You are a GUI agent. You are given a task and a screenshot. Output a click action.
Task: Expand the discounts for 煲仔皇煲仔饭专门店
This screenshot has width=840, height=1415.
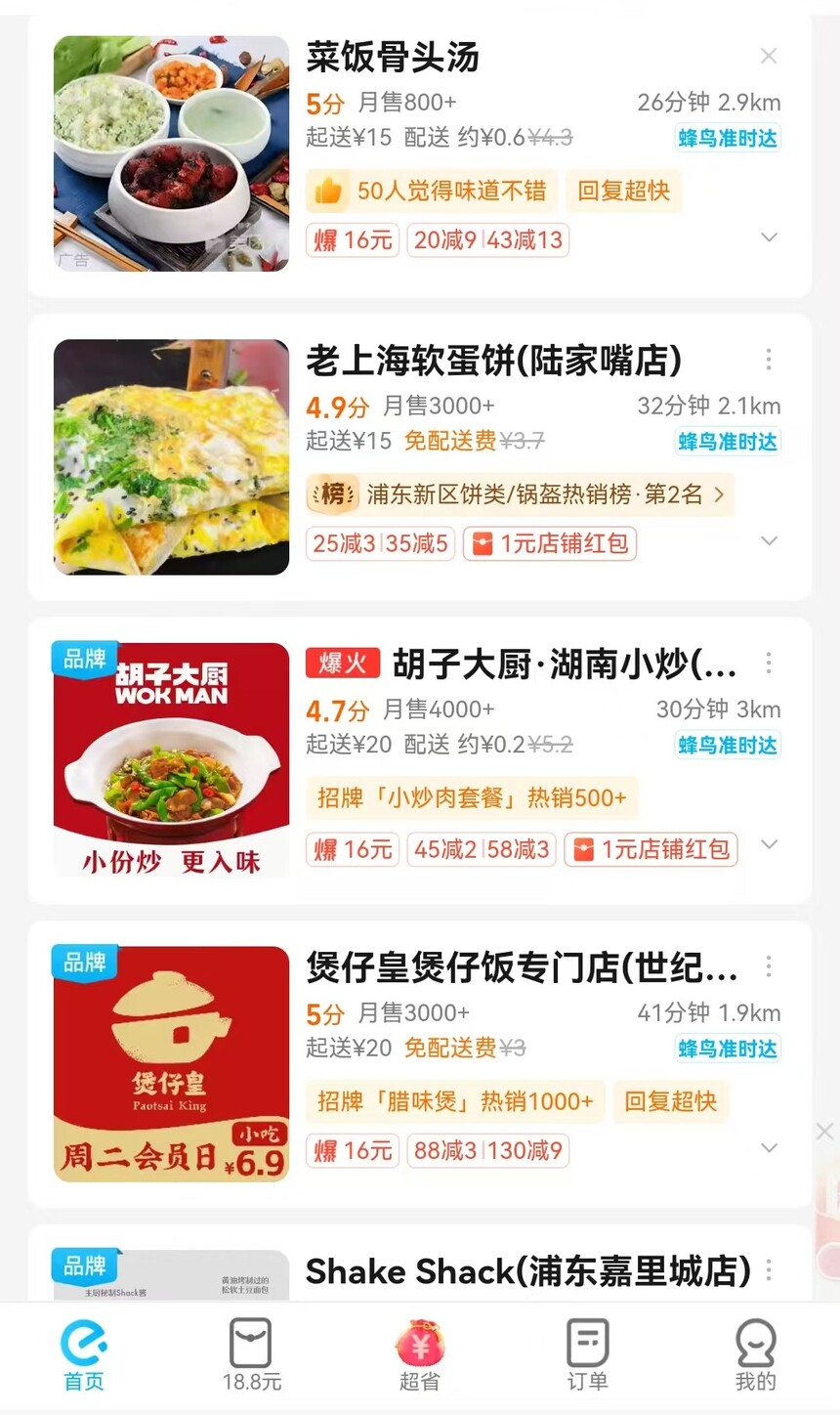pos(769,1148)
